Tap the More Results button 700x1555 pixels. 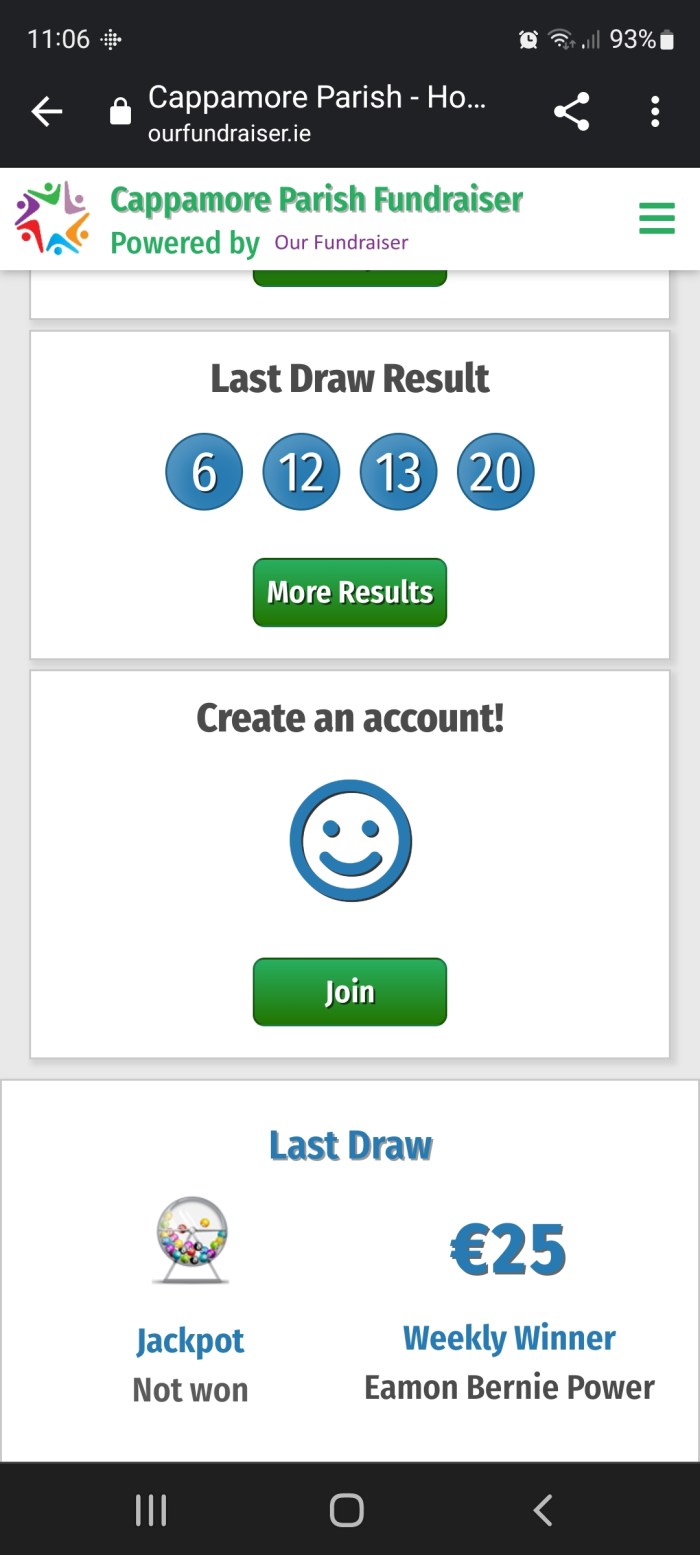coord(349,592)
